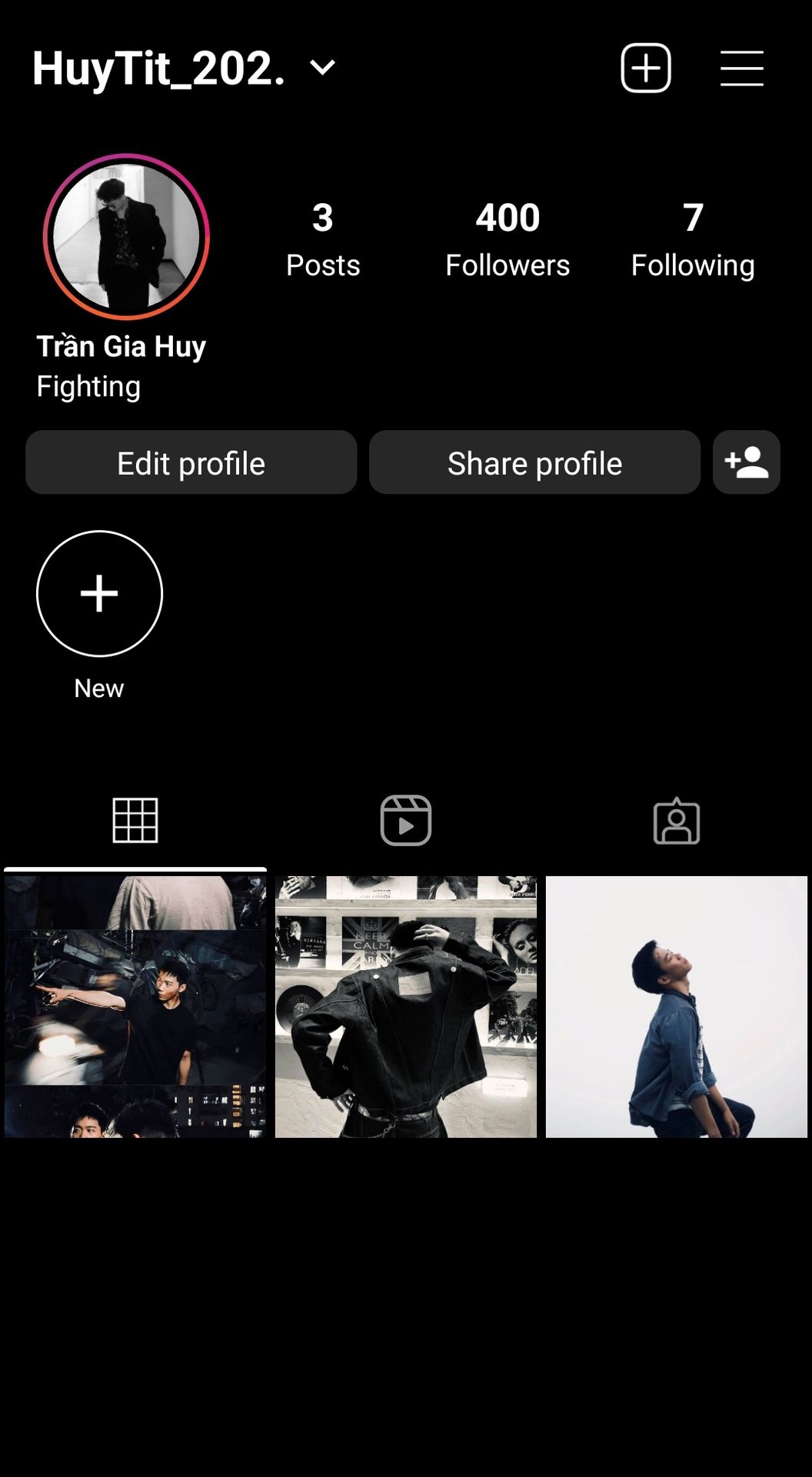Screen dimensions: 812x1477
Task: Open the 400 Followers list
Action: pyautogui.click(x=507, y=239)
